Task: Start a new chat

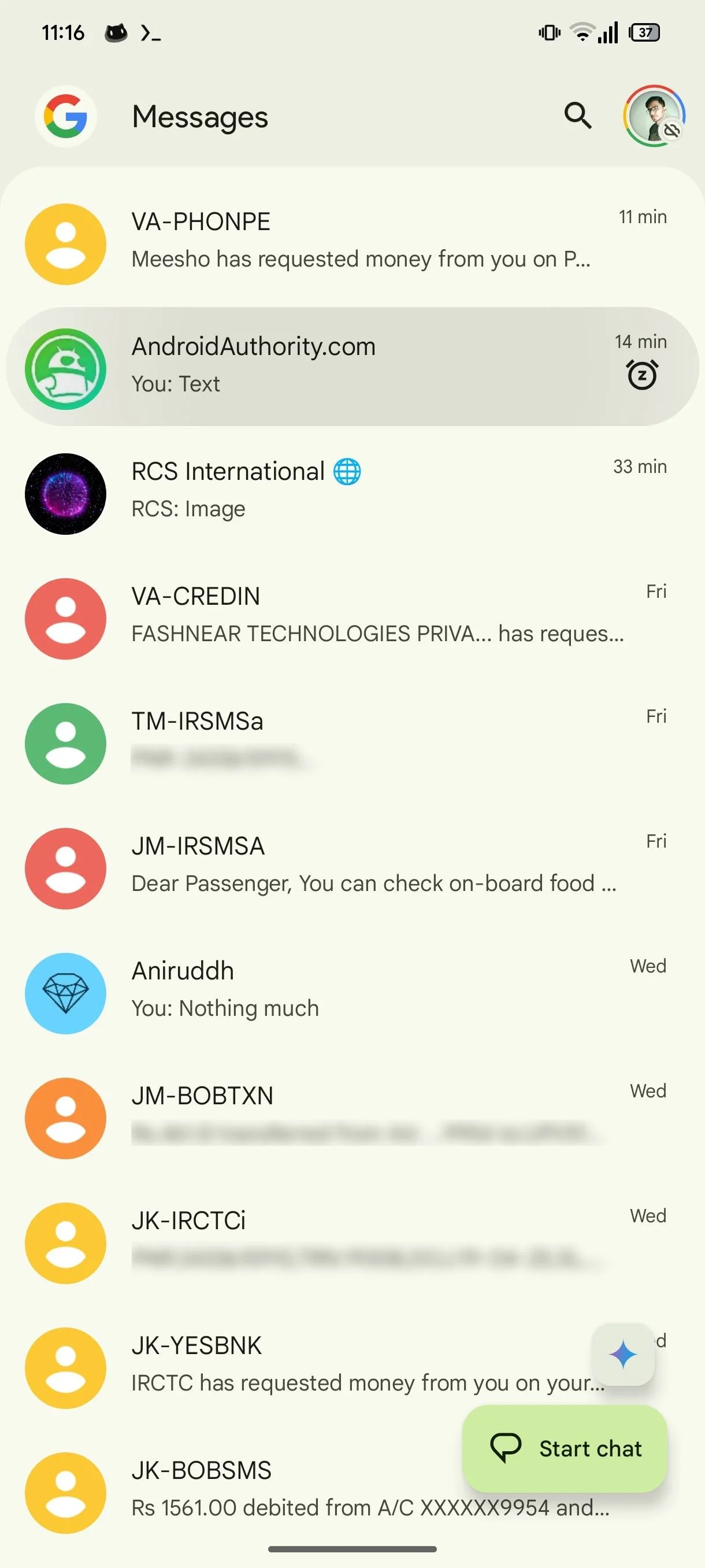Action: [x=565, y=1449]
